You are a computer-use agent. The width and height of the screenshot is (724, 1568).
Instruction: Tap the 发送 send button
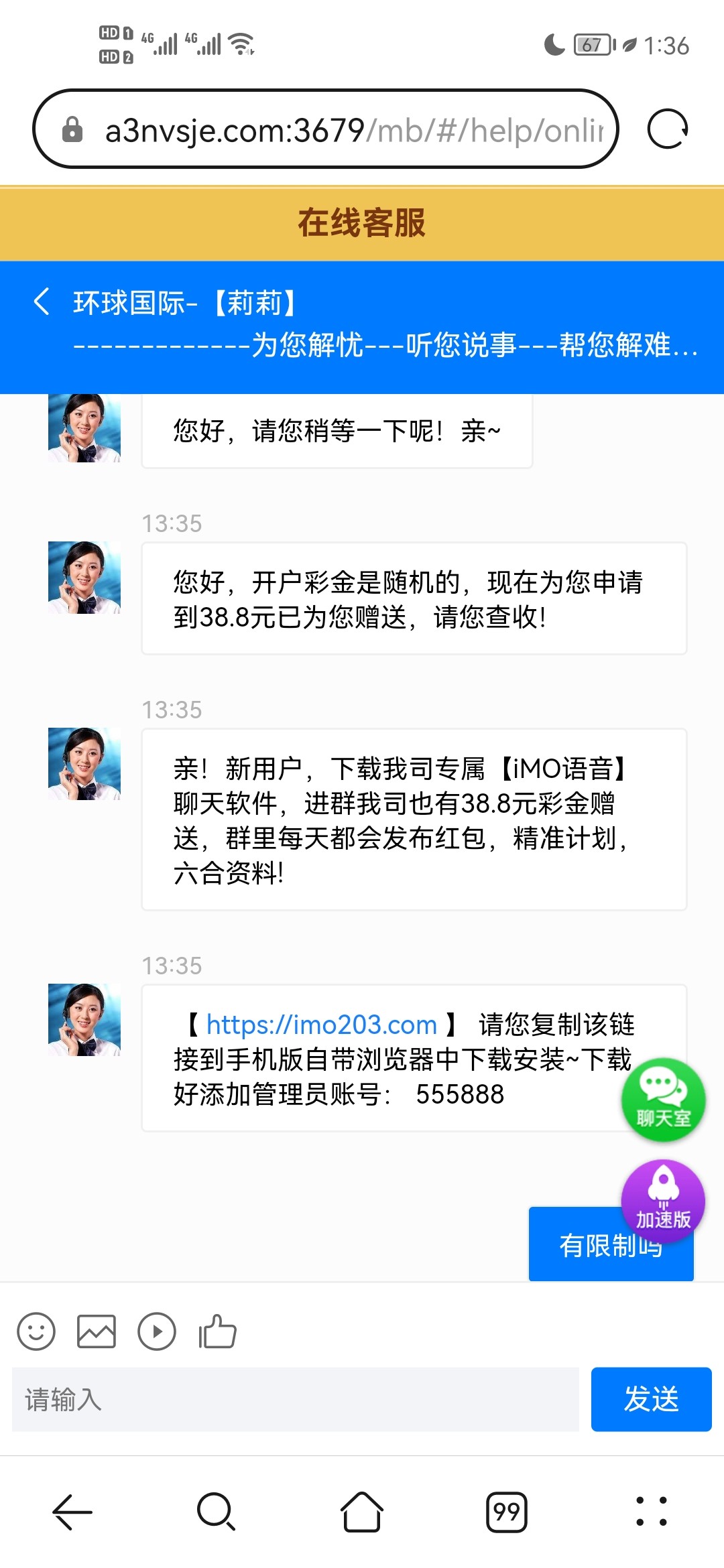coord(651,1399)
